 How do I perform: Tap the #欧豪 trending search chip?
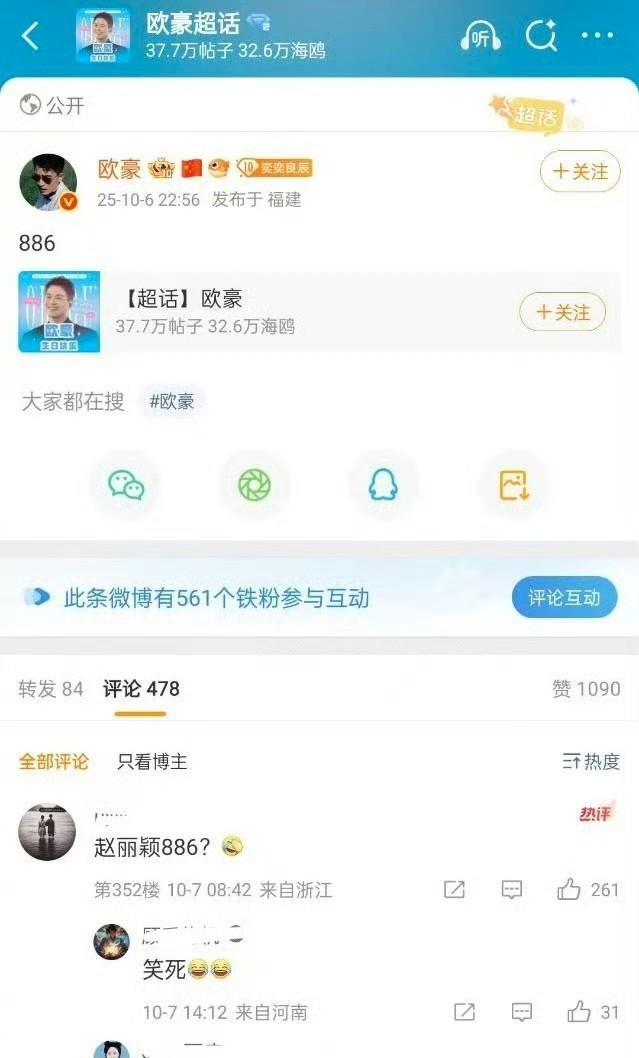tap(172, 402)
